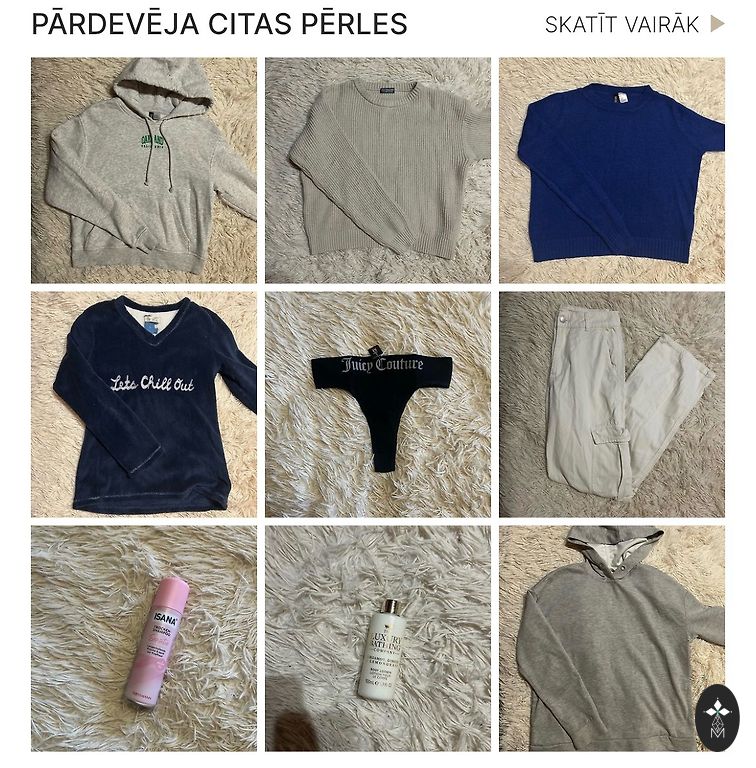View the Luxury Bathing lotion bottle listing
Screen dimensions: 756x768
(x=377, y=638)
